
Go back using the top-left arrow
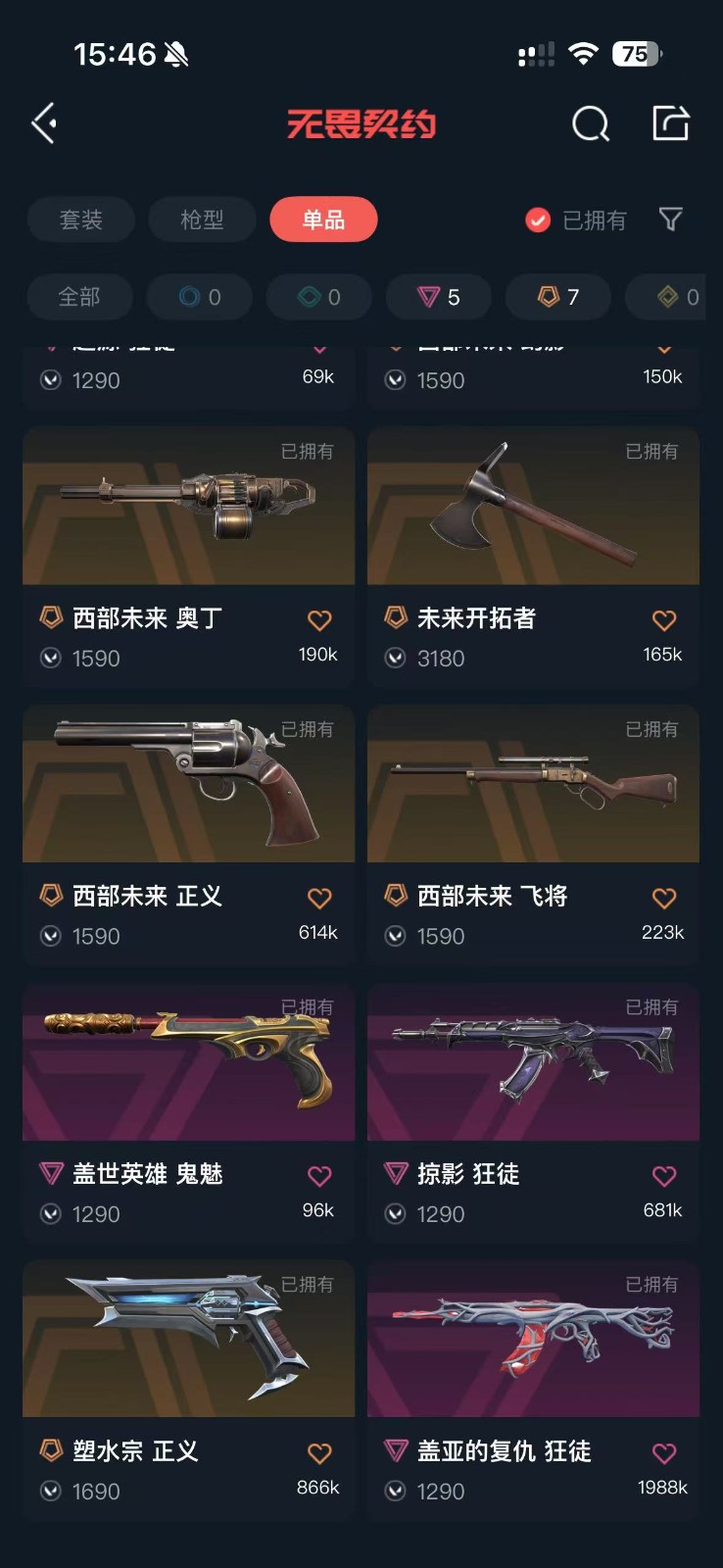[x=44, y=123]
